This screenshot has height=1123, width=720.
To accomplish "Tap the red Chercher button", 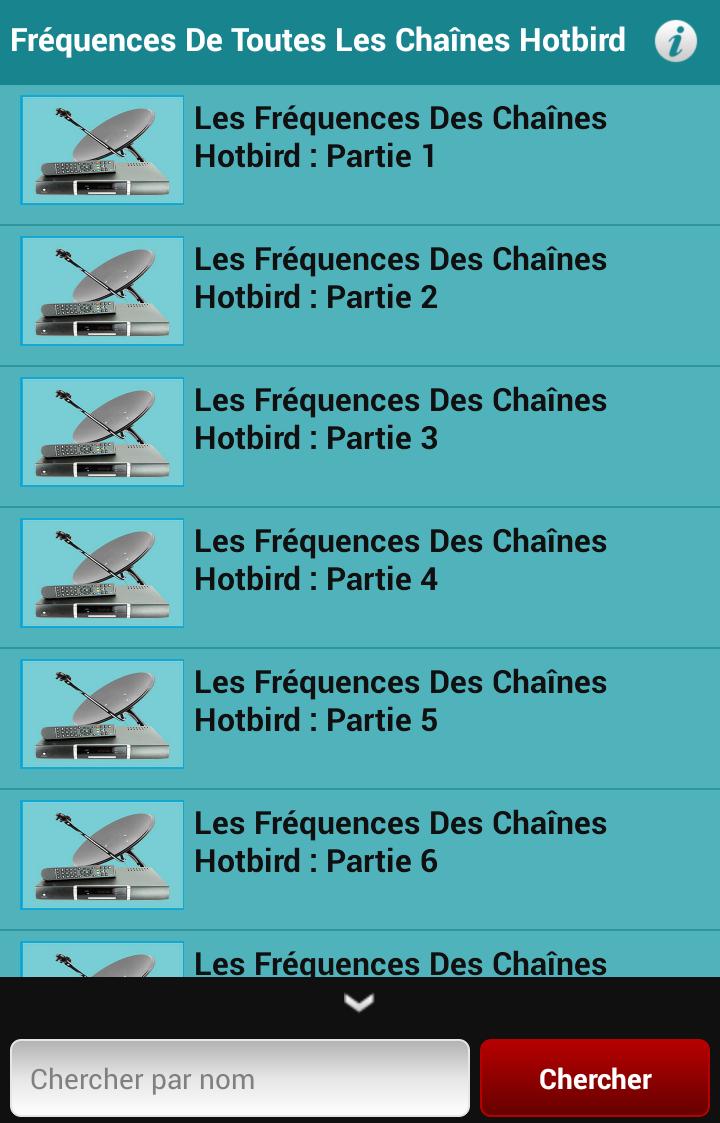I will pos(595,1078).
